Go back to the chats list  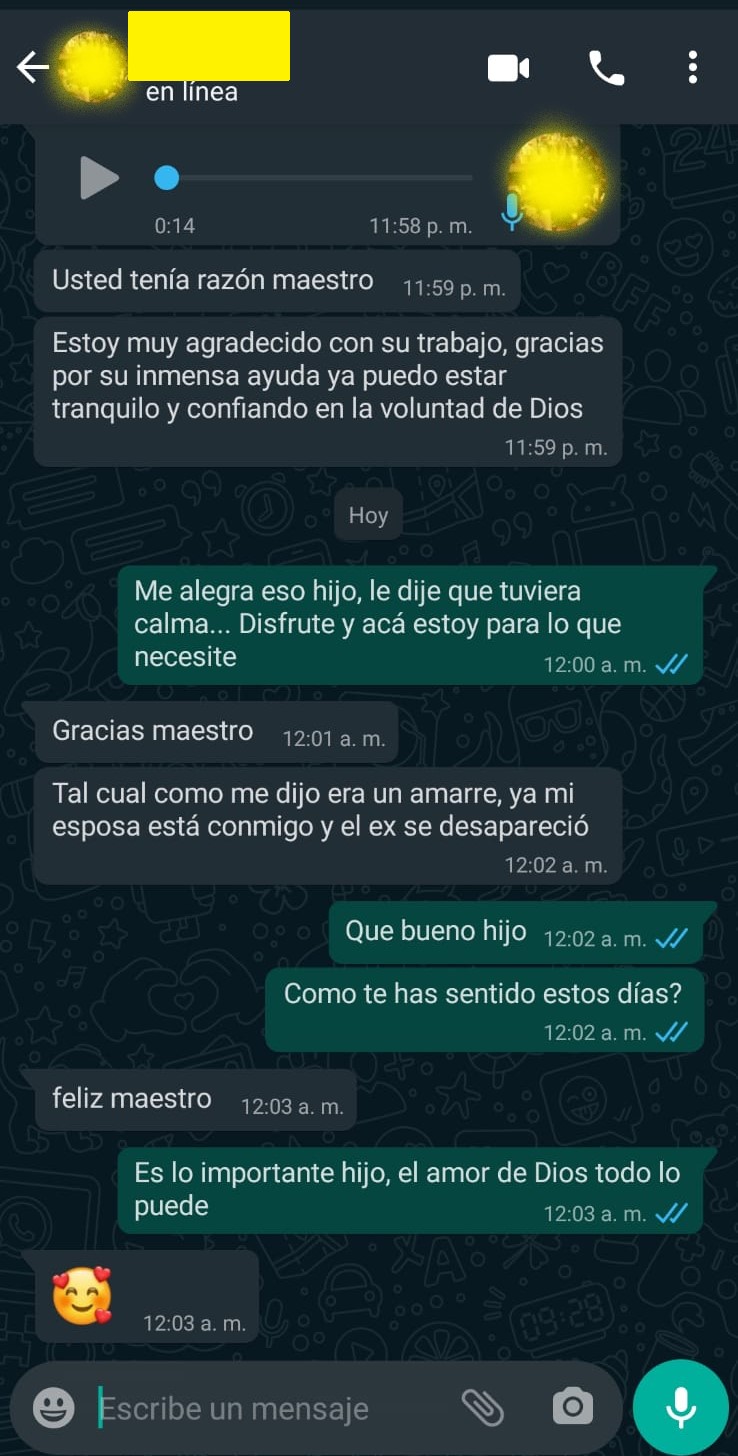[32, 68]
